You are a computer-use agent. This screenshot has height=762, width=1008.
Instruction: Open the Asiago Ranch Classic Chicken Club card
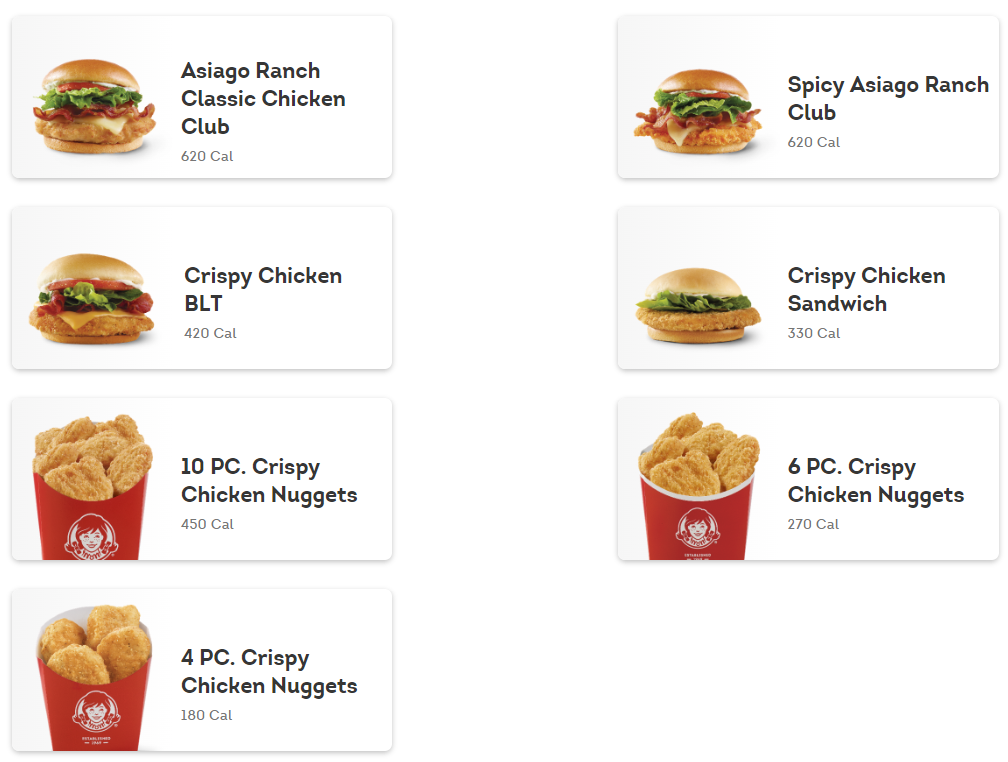click(202, 98)
